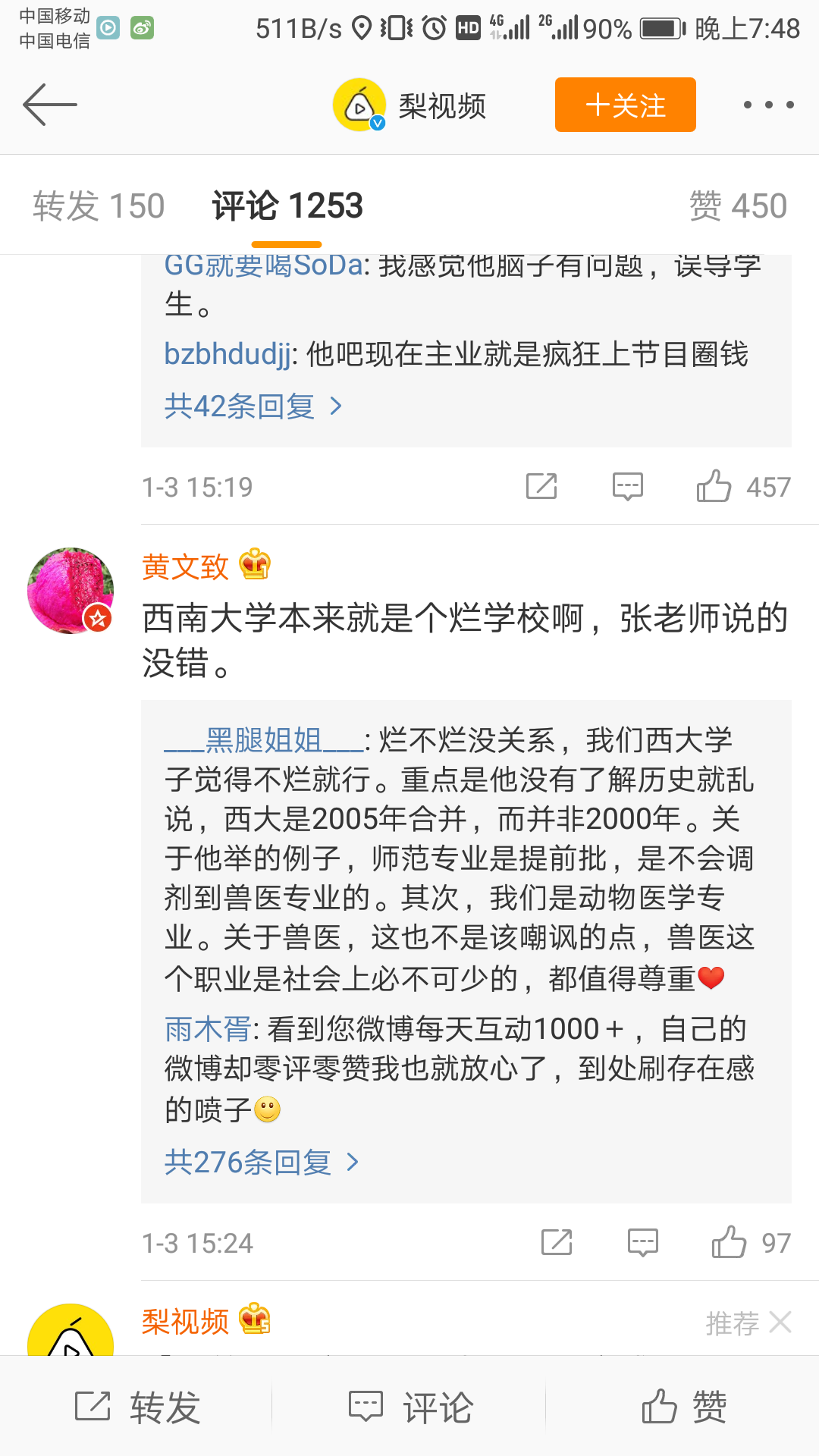
Task: Dismiss the 推荐 recommended comment
Action: click(780, 1323)
